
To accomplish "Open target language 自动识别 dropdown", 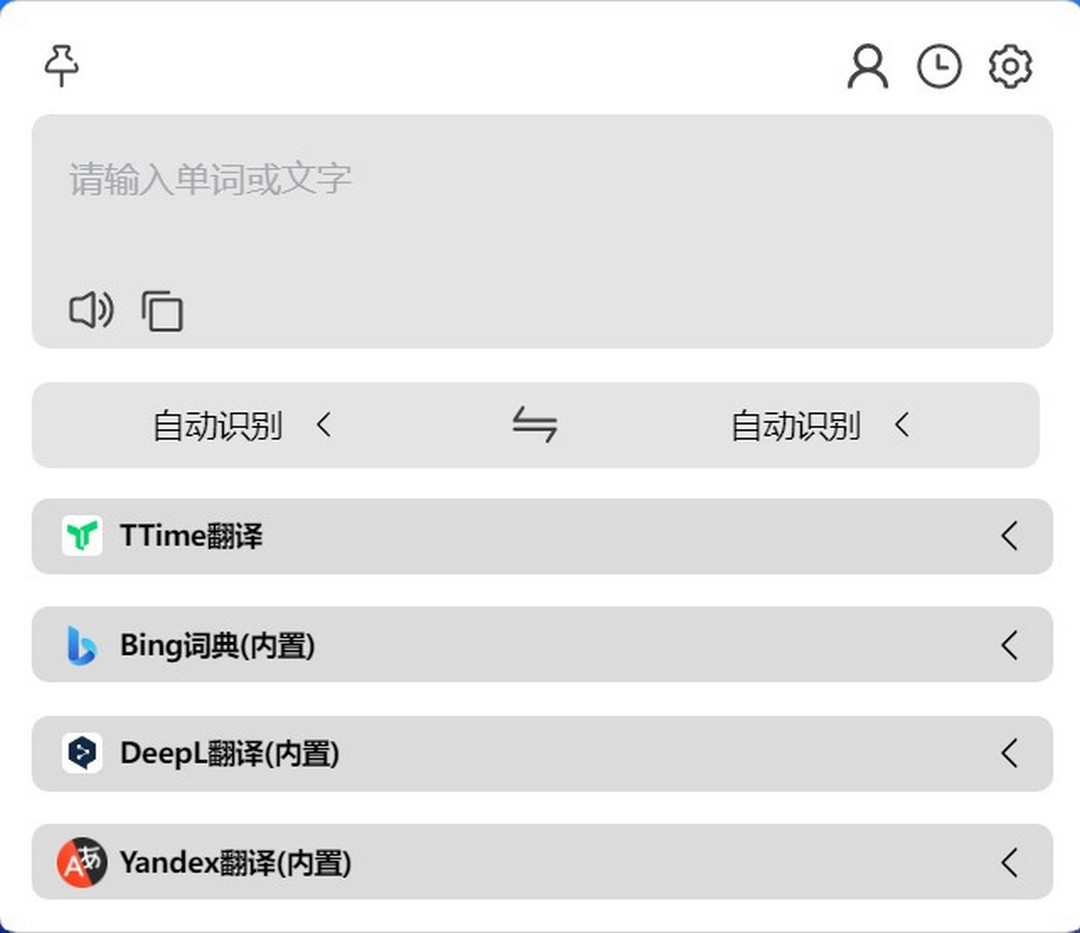I will (x=818, y=426).
